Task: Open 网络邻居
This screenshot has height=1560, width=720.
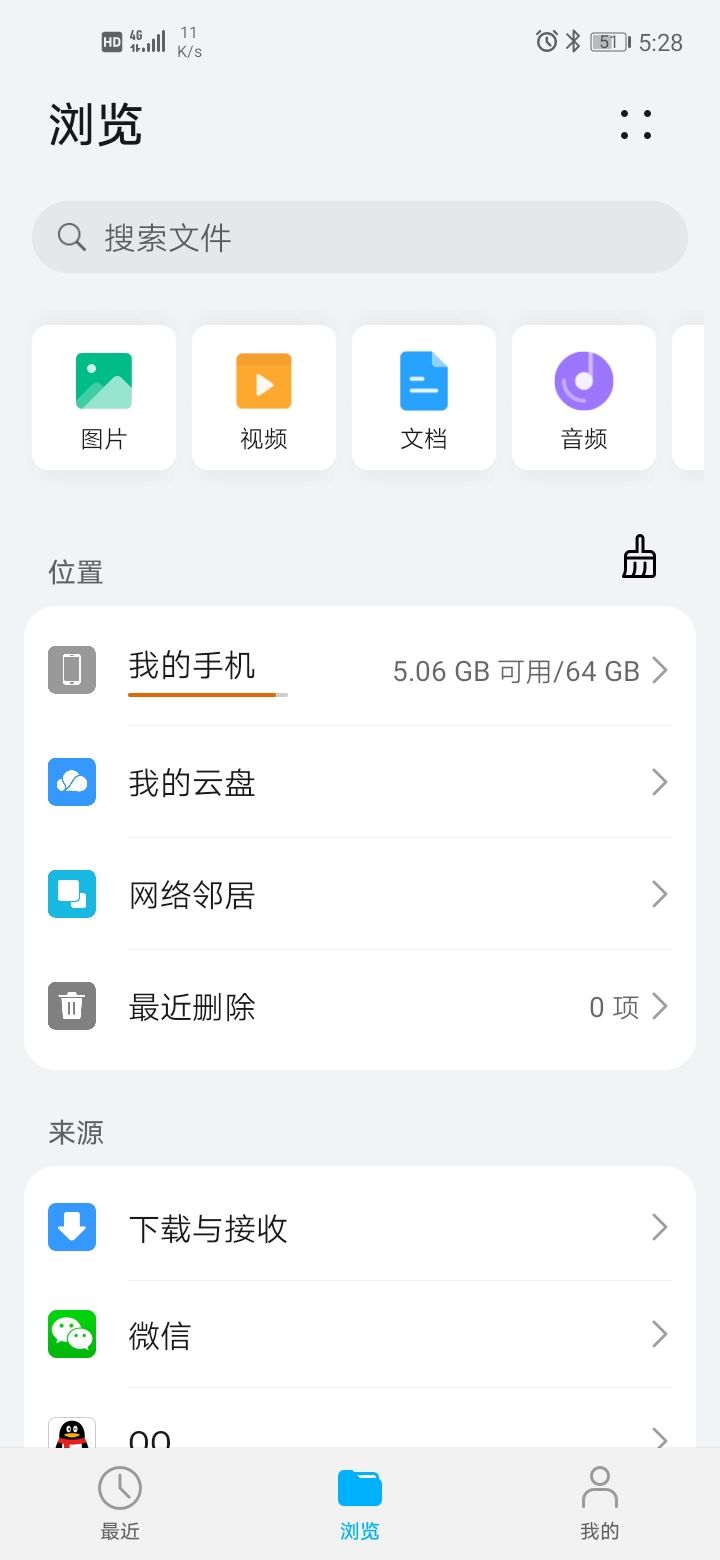Action: click(360, 894)
